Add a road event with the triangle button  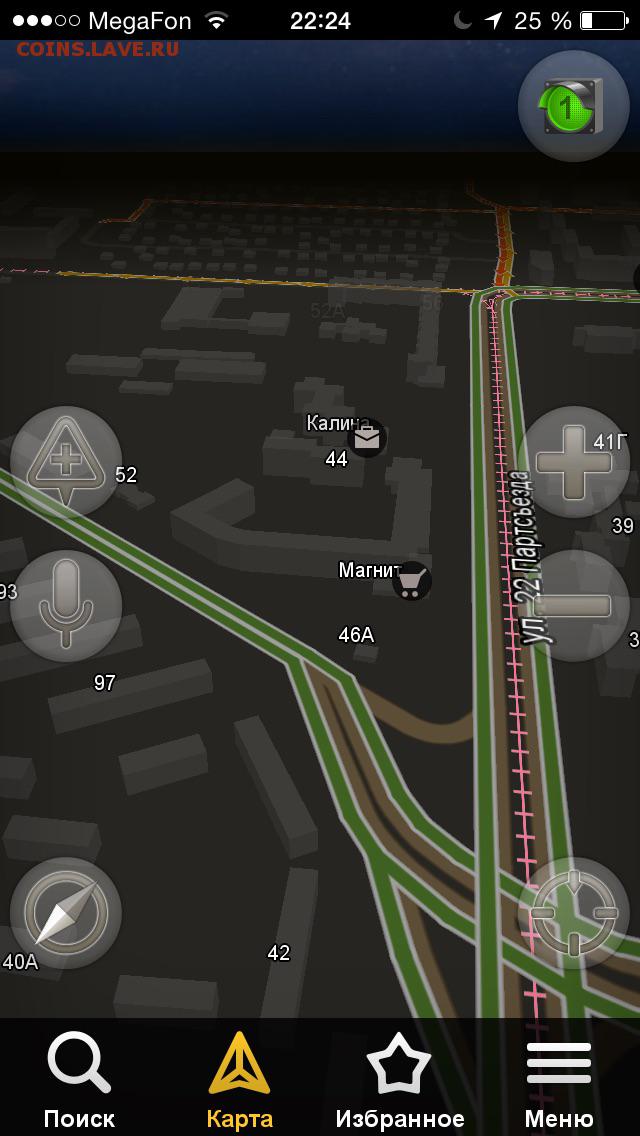click(66, 462)
